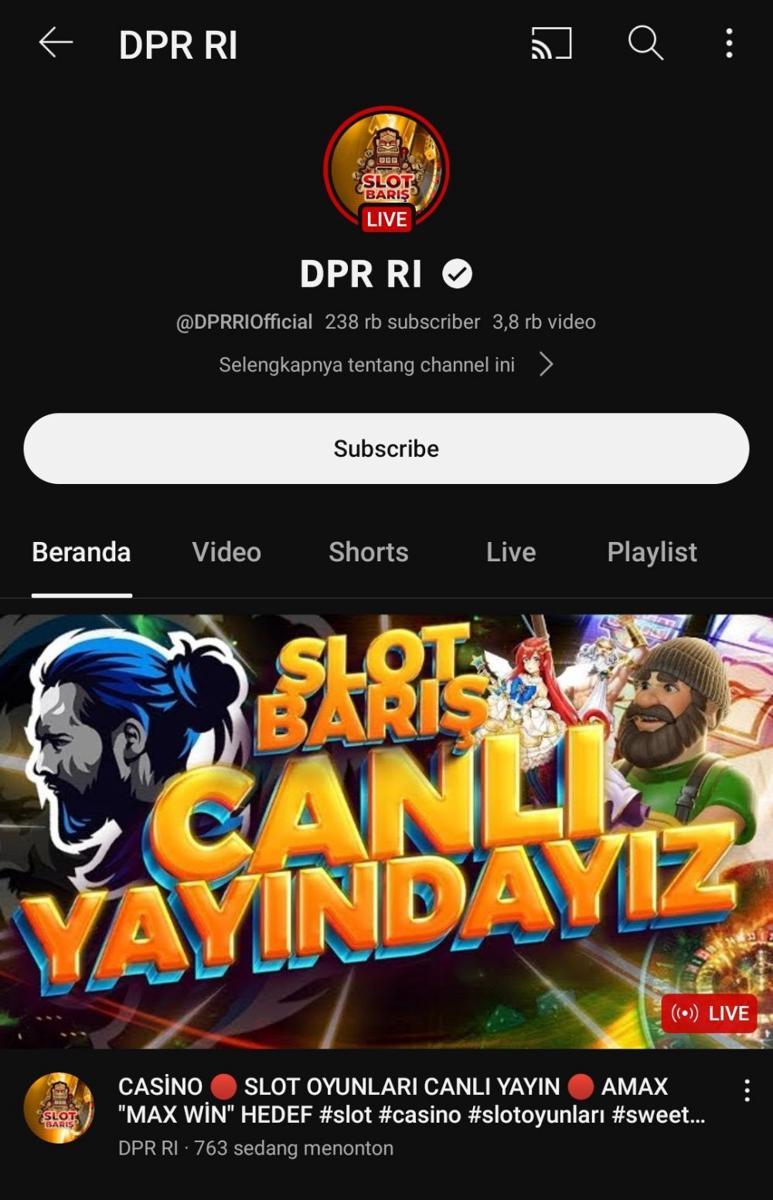Search within the DPR RI channel
The image size is (773, 1200).
(645, 43)
